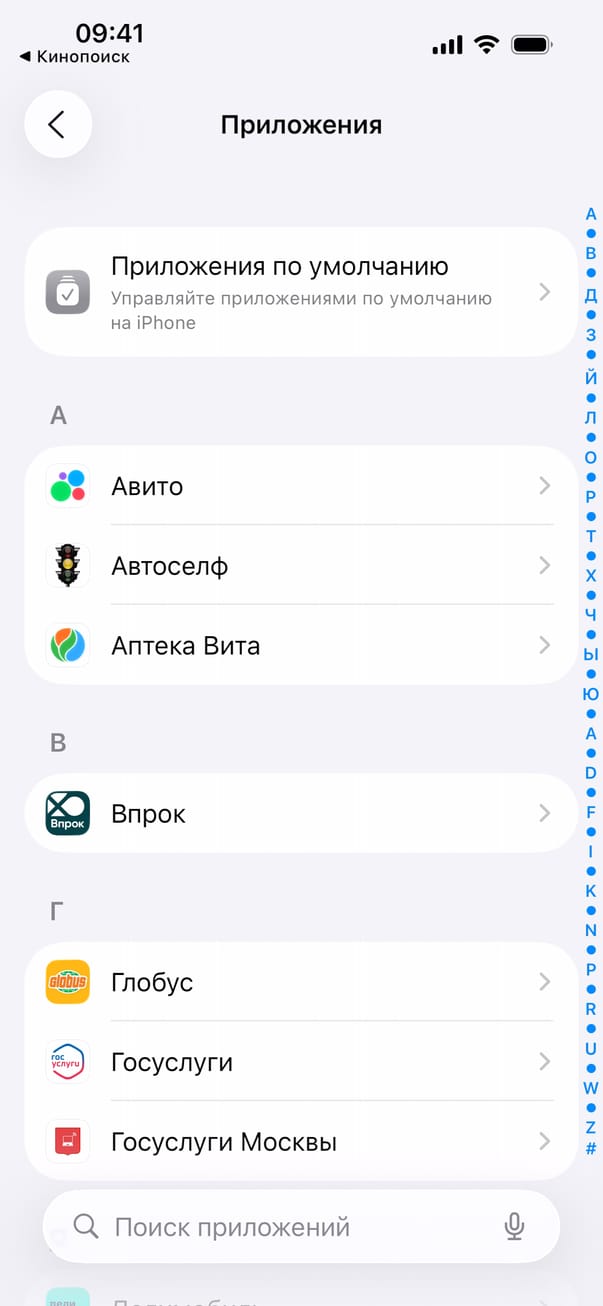Jump to # in the alphabet index
Viewport: 603px width, 1306px height.
591,1149
